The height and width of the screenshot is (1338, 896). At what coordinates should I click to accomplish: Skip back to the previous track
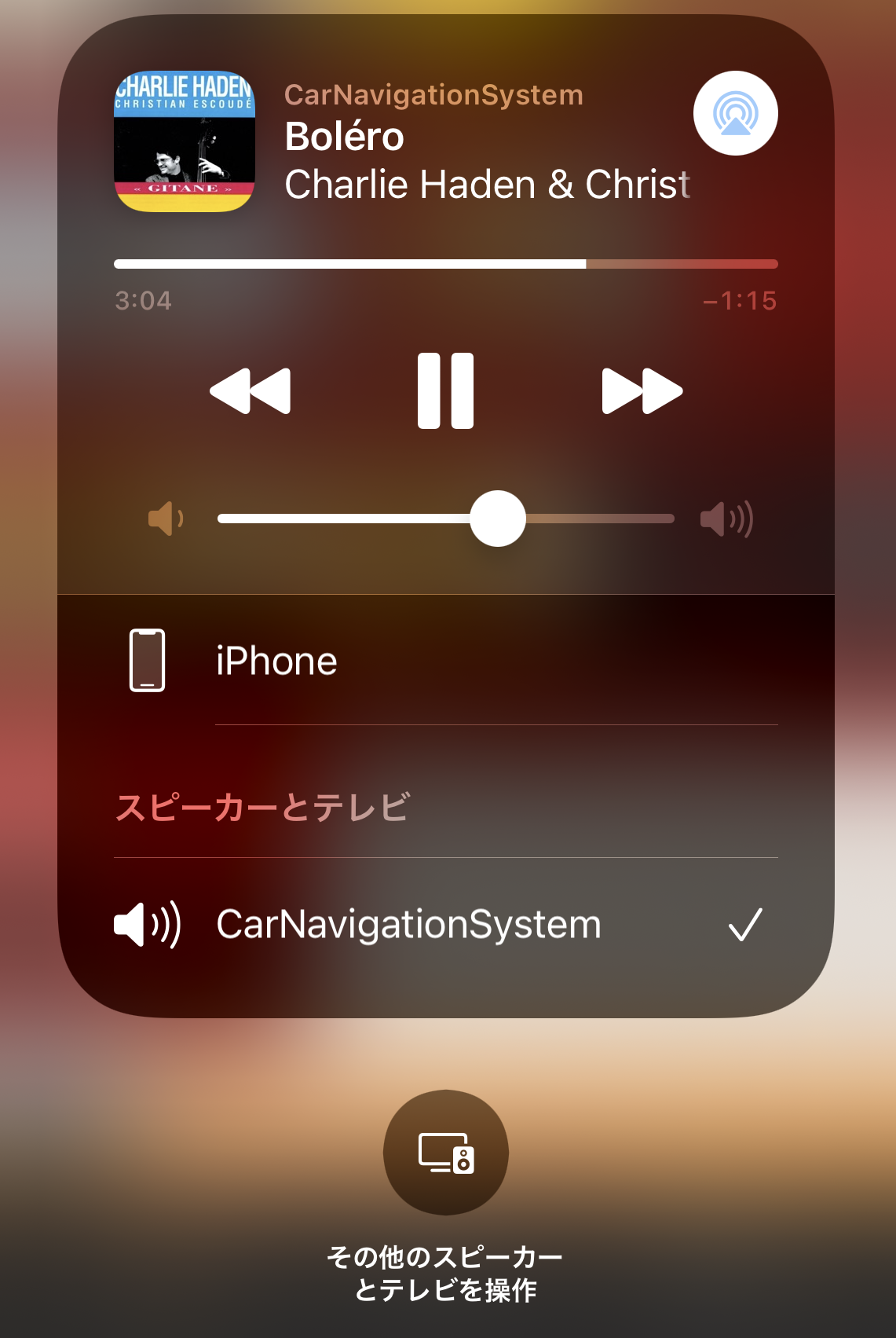pyautogui.click(x=251, y=390)
